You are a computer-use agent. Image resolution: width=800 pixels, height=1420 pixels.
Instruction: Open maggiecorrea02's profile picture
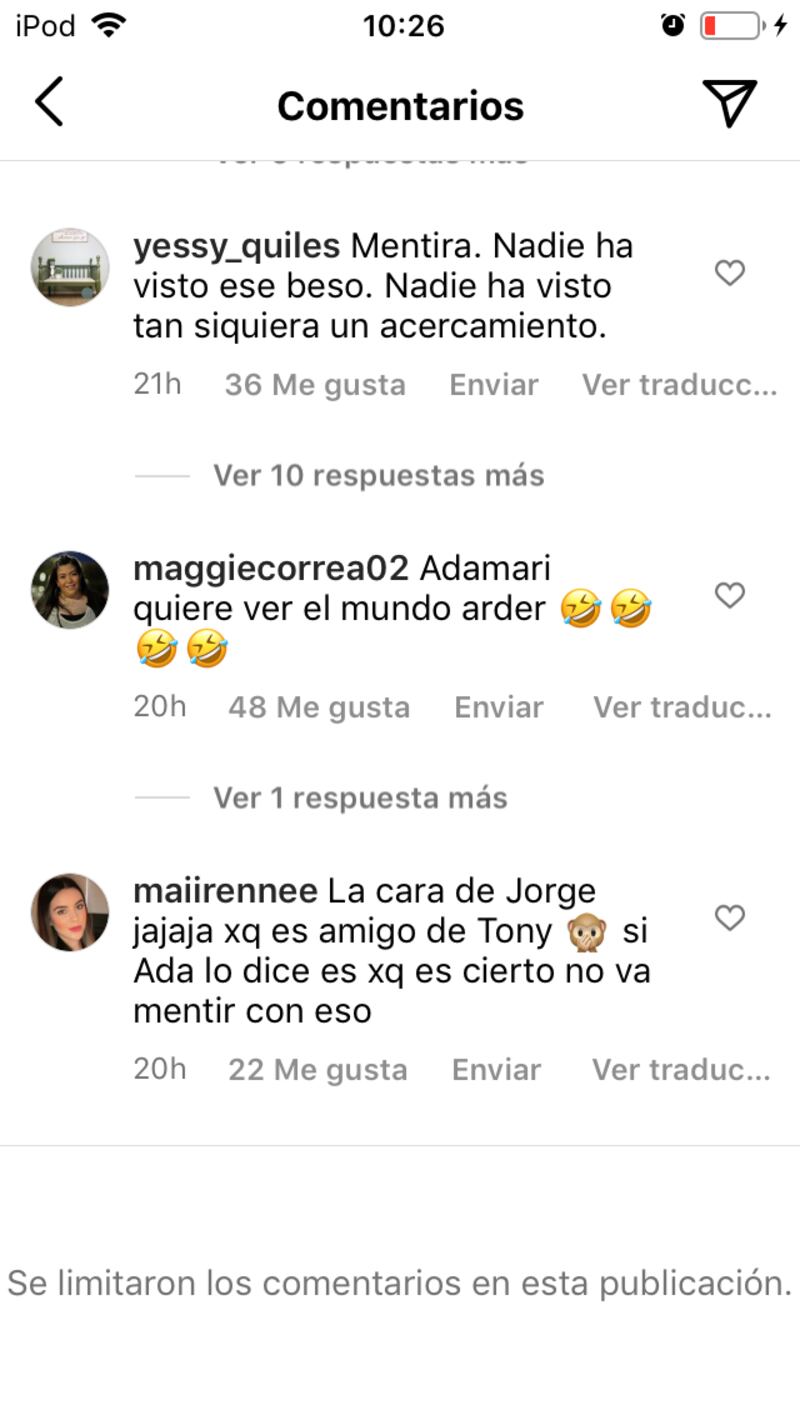pos(70,589)
